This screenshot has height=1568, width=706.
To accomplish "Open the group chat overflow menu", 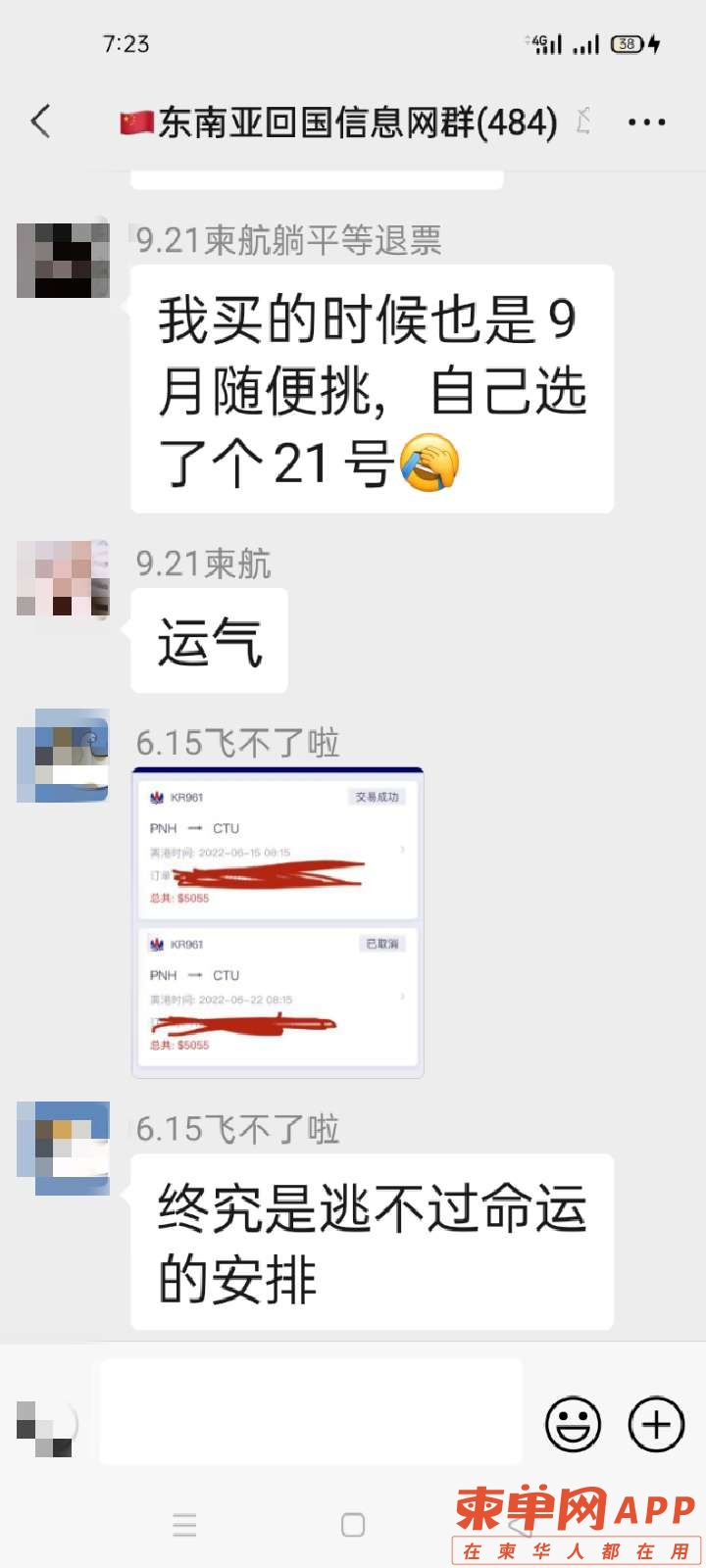I will [x=646, y=122].
